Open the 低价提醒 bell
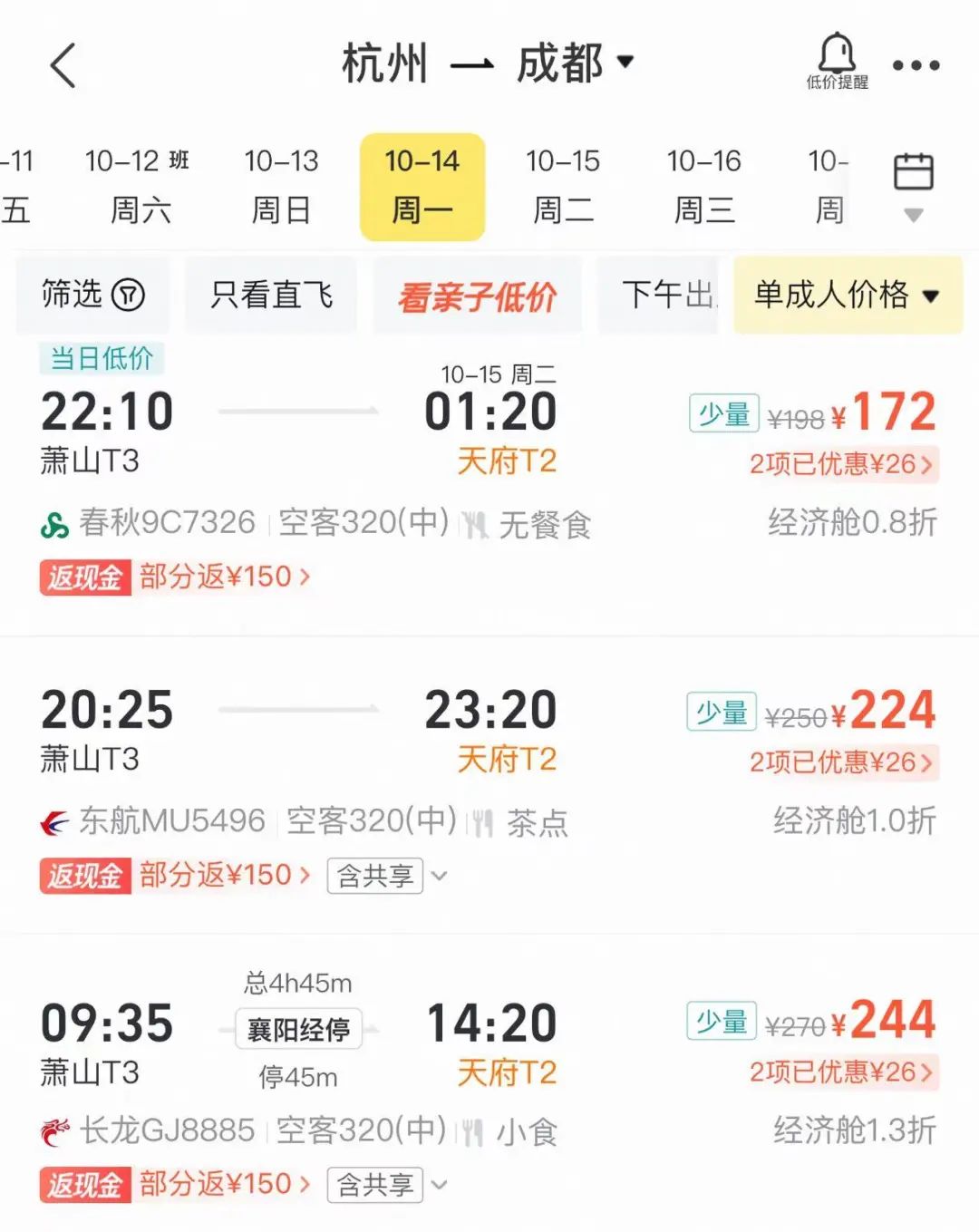Screen dimensions: 979x1232 coord(837,62)
